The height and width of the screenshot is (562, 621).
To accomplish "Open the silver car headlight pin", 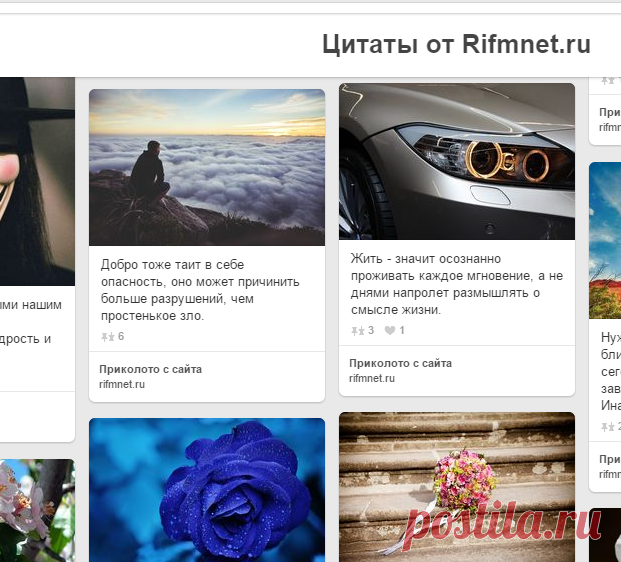I will (x=457, y=161).
